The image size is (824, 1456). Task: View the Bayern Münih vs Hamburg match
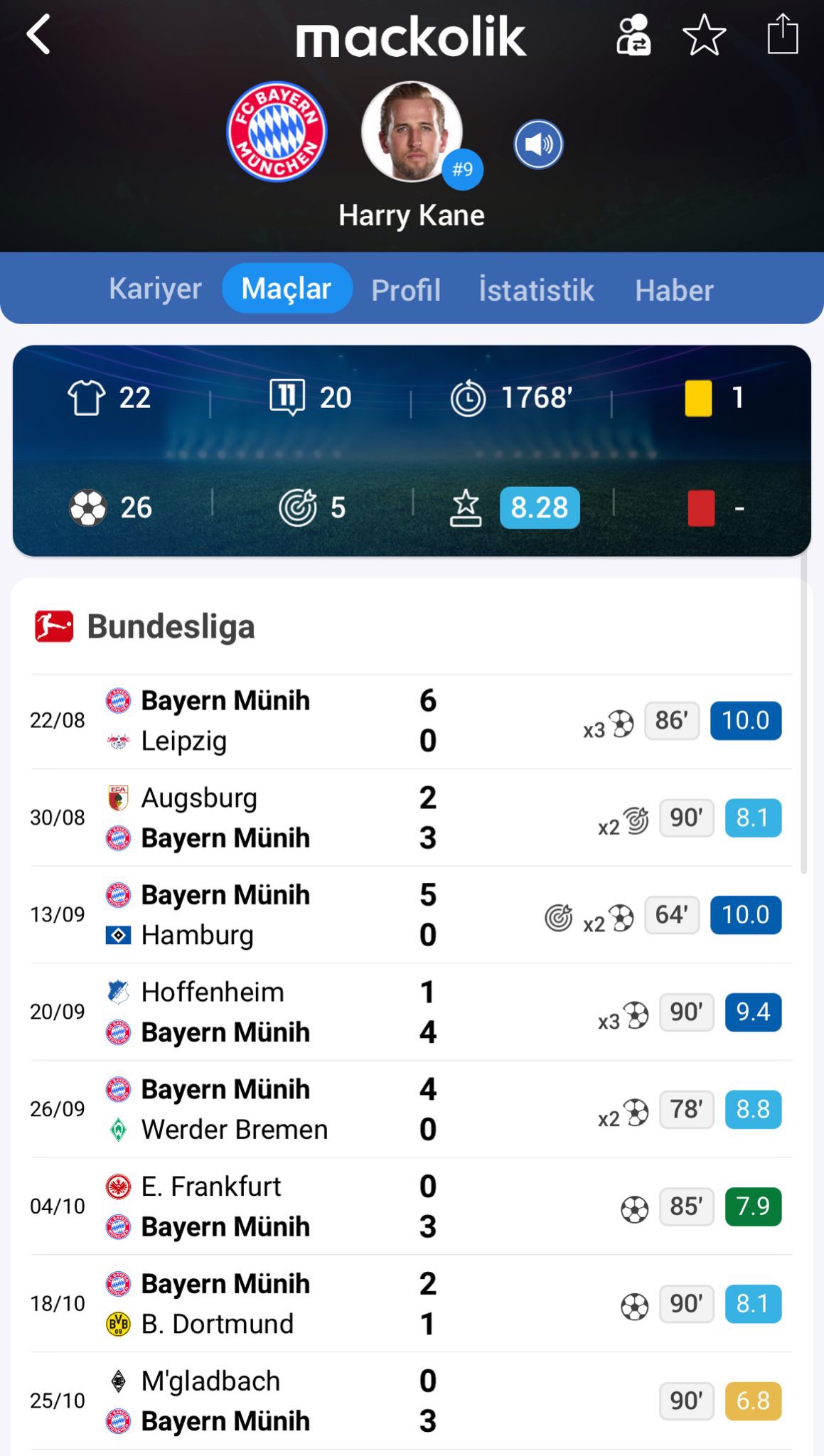coord(284,915)
